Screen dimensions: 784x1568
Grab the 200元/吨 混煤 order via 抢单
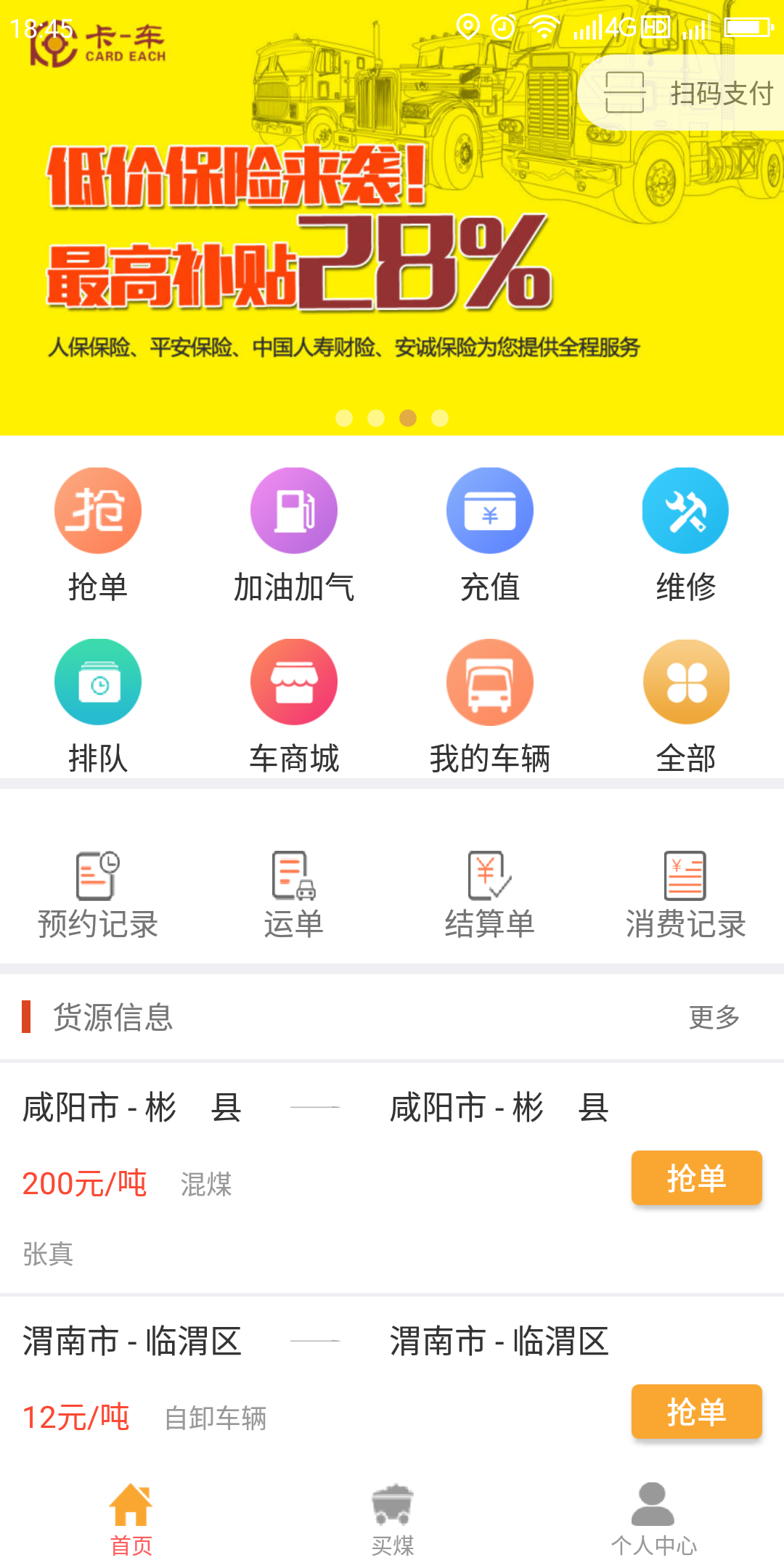[x=695, y=1178]
